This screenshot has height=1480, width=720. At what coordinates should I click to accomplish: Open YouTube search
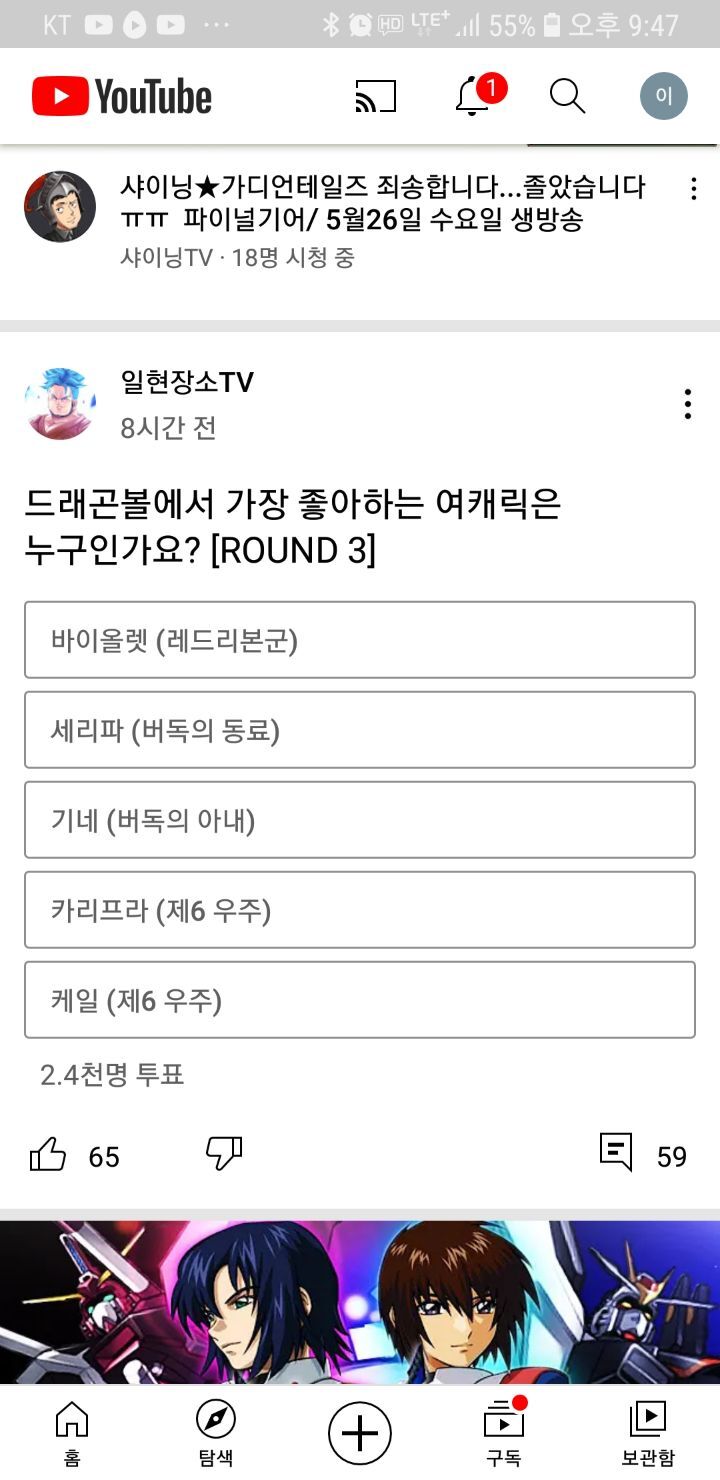coord(567,97)
